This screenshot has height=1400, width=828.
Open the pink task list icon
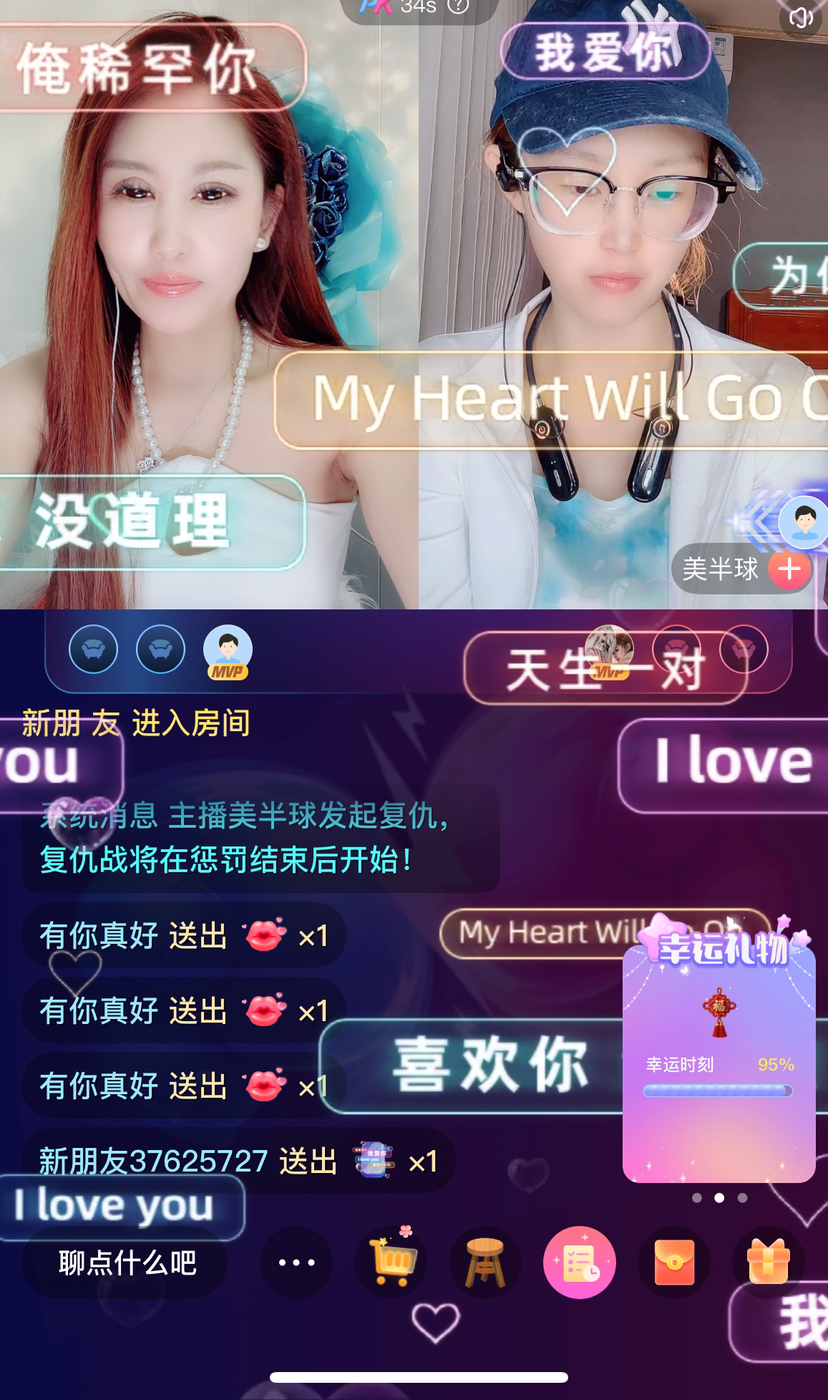pos(579,1263)
